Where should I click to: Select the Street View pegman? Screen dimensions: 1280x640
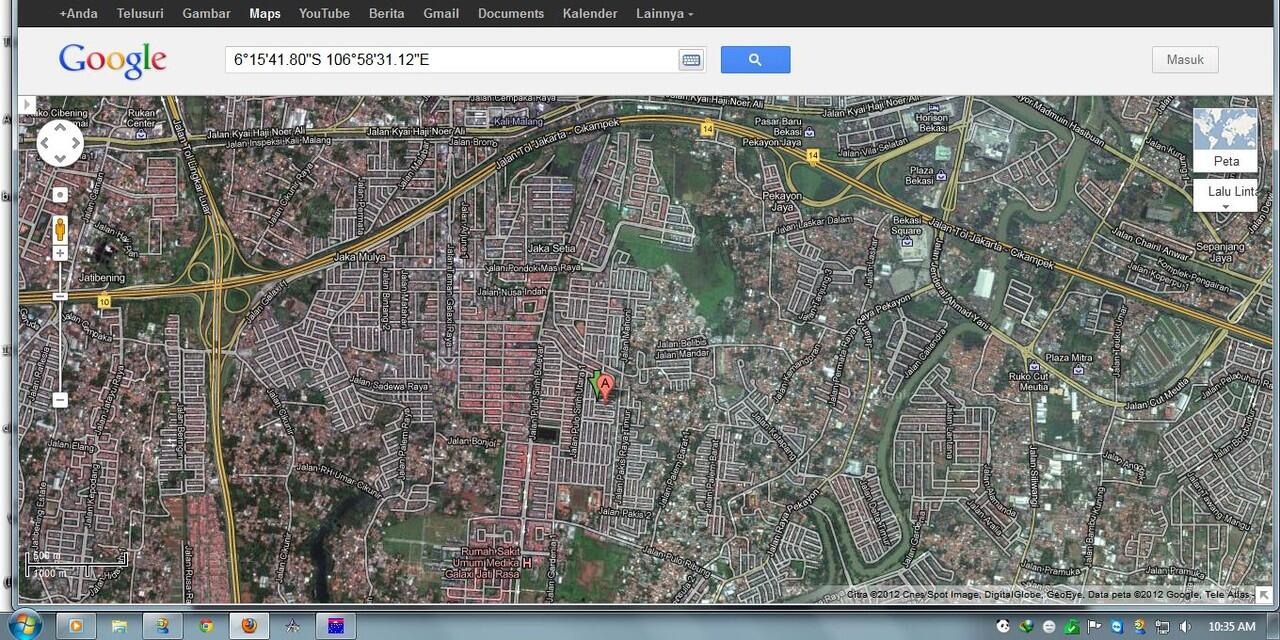pyautogui.click(x=60, y=229)
